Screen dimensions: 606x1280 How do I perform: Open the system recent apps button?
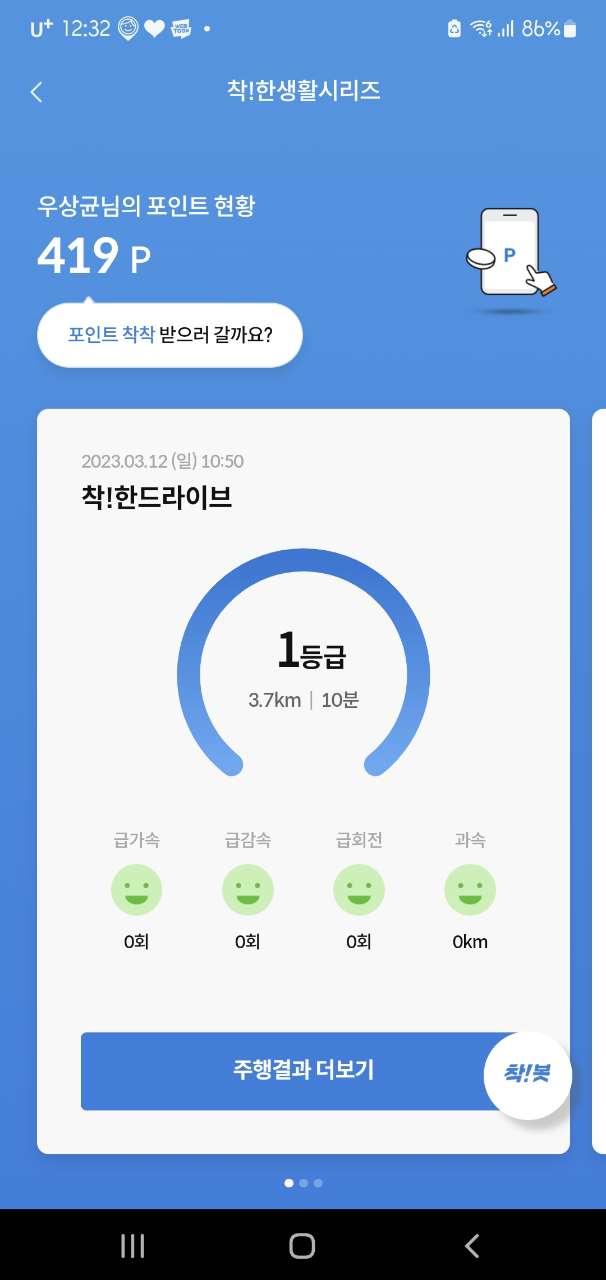(x=132, y=1245)
